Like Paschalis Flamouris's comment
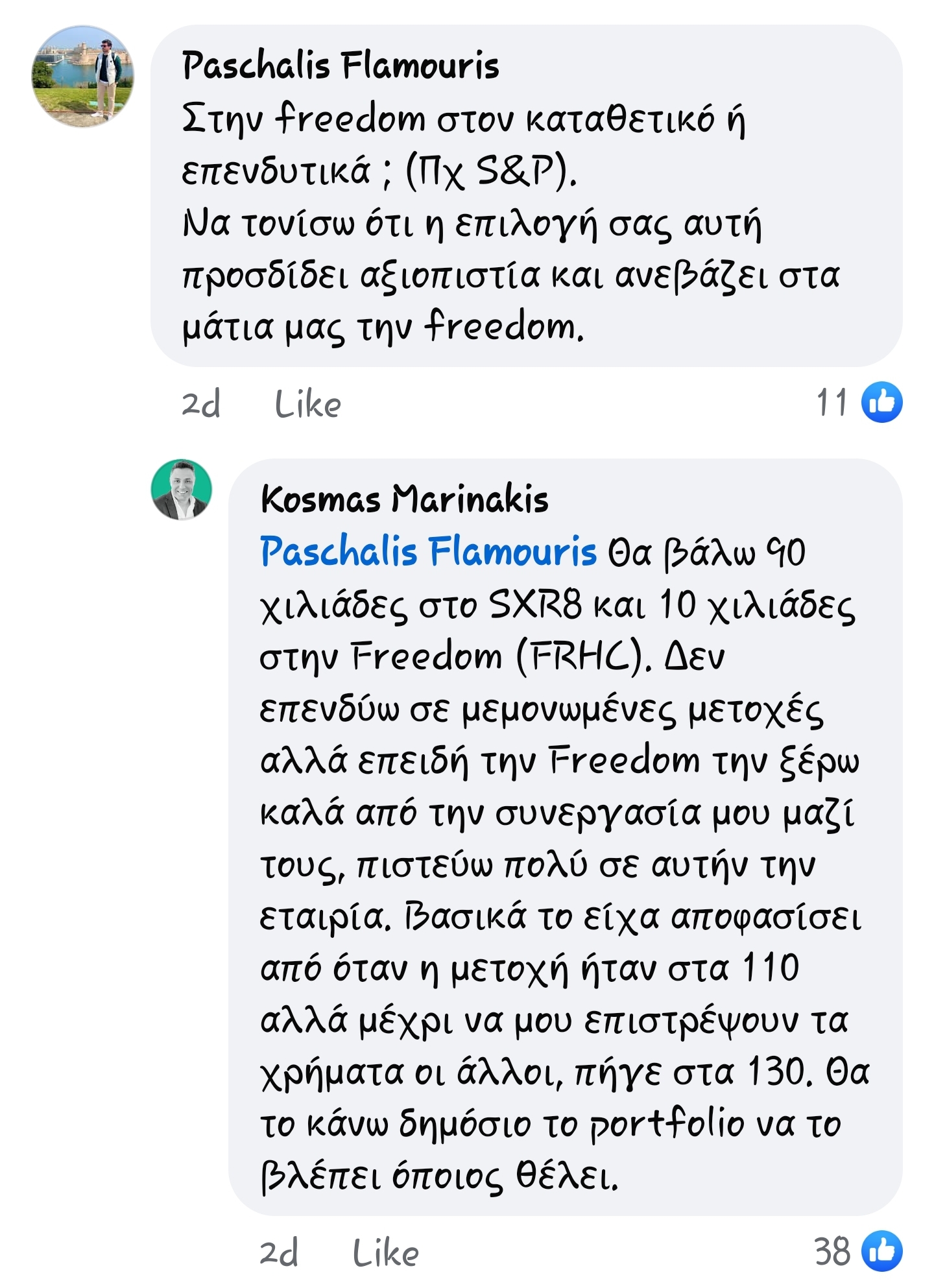 (307, 405)
